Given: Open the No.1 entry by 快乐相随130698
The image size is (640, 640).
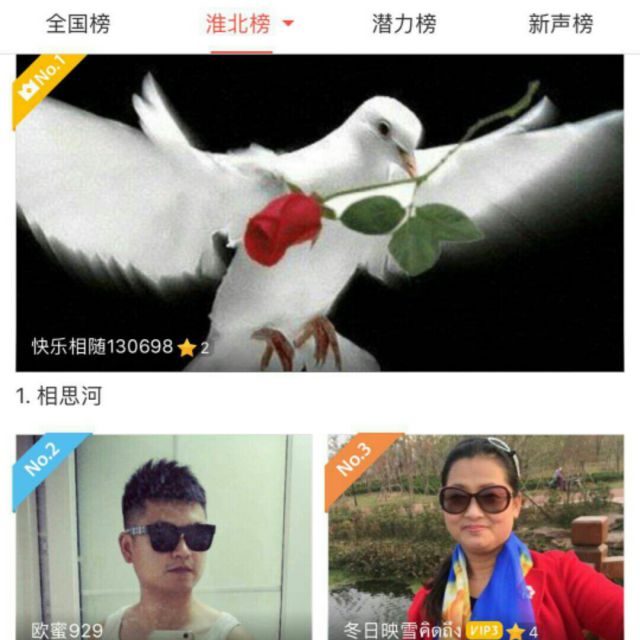Looking at the screenshot, I should click(x=319, y=213).
